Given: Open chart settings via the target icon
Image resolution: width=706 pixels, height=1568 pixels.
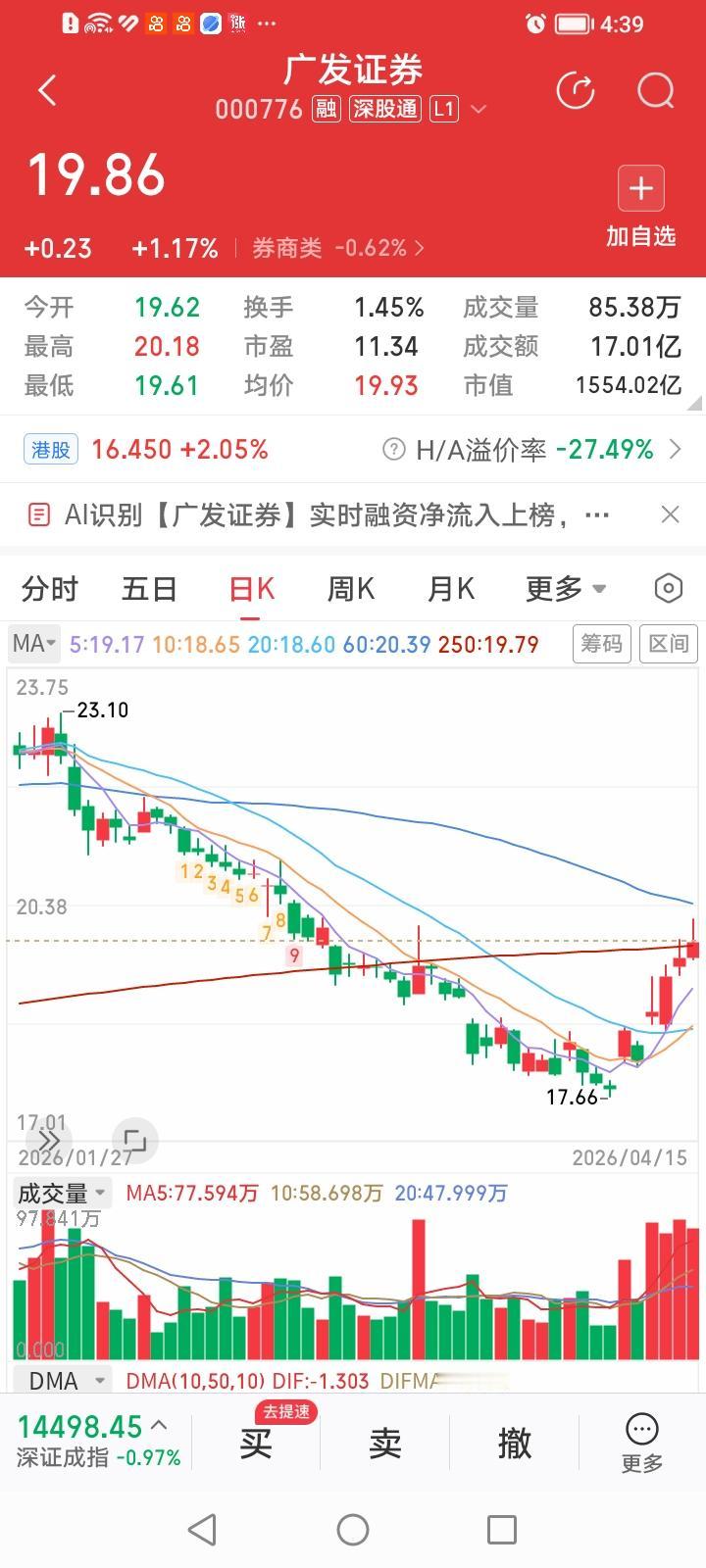Looking at the screenshot, I should click(x=668, y=588).
